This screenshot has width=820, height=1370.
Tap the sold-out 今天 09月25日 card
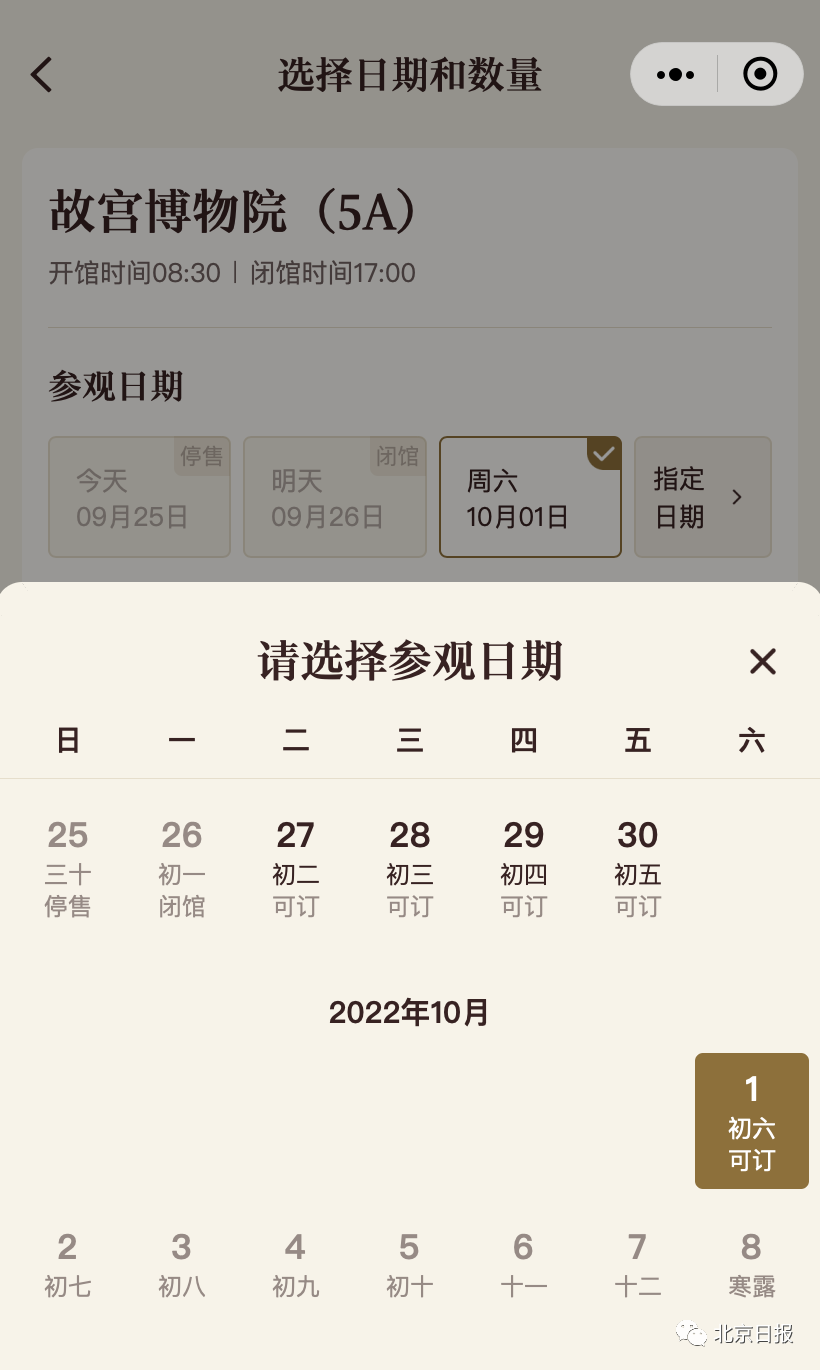(139, 497)
